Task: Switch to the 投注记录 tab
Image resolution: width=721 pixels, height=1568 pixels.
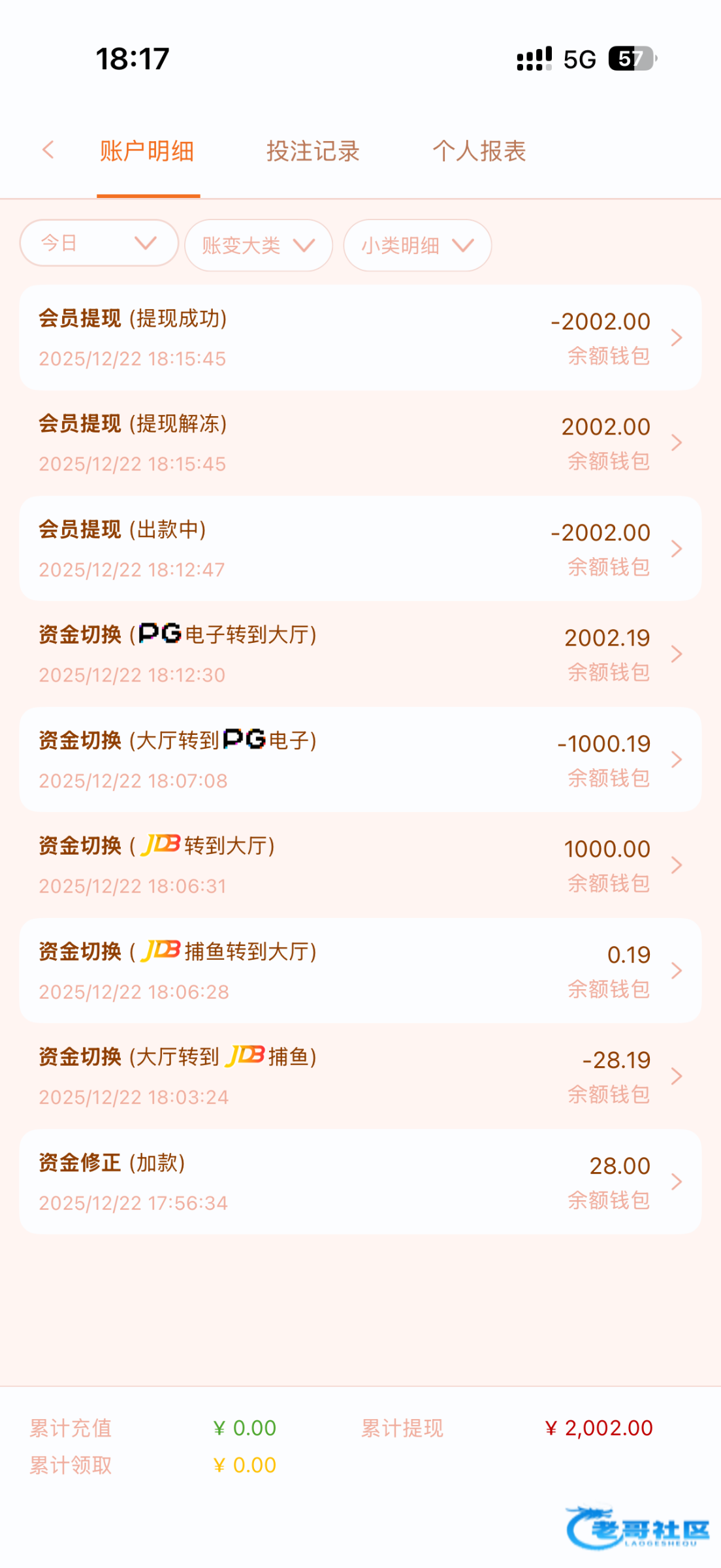Action: point(313,151)
